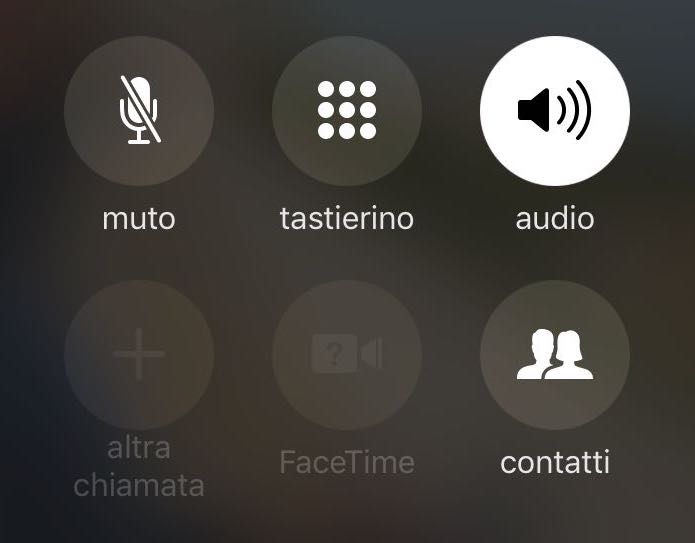Turn off the audio speaker
Screen dimensions: 695x543
coord(555,111)
